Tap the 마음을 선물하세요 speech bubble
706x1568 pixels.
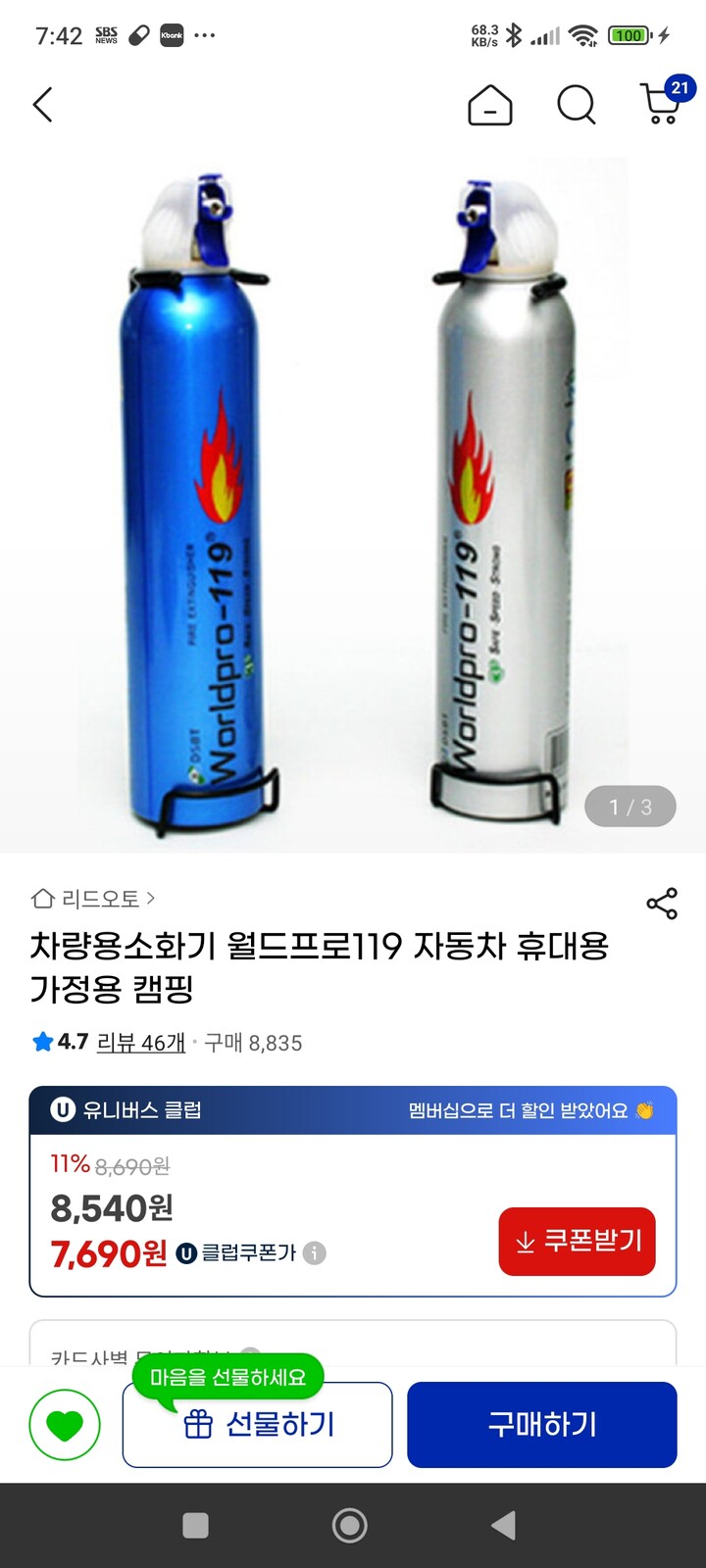coord(227,1376)
